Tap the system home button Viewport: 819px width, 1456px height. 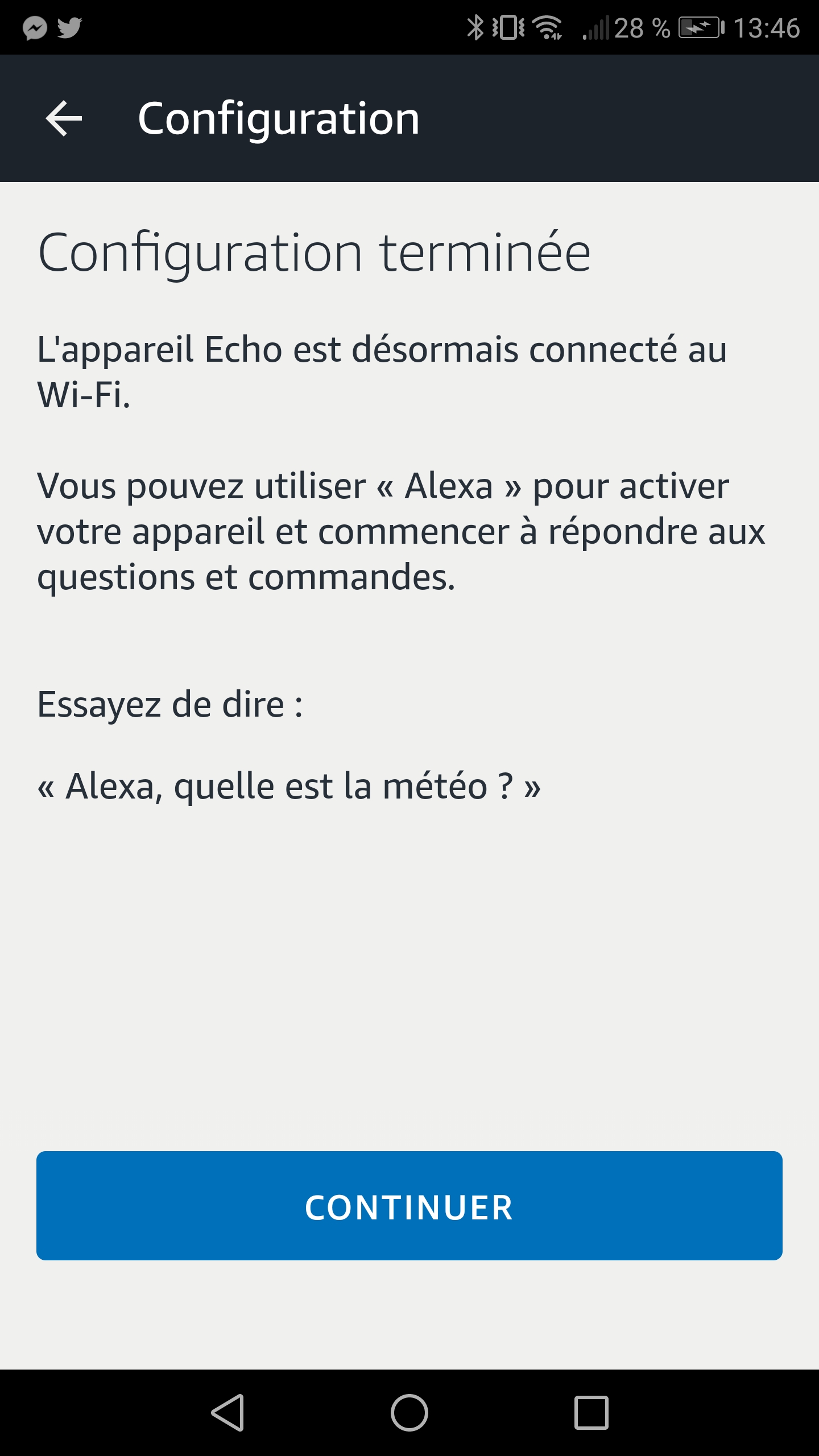coord(409,1413)
